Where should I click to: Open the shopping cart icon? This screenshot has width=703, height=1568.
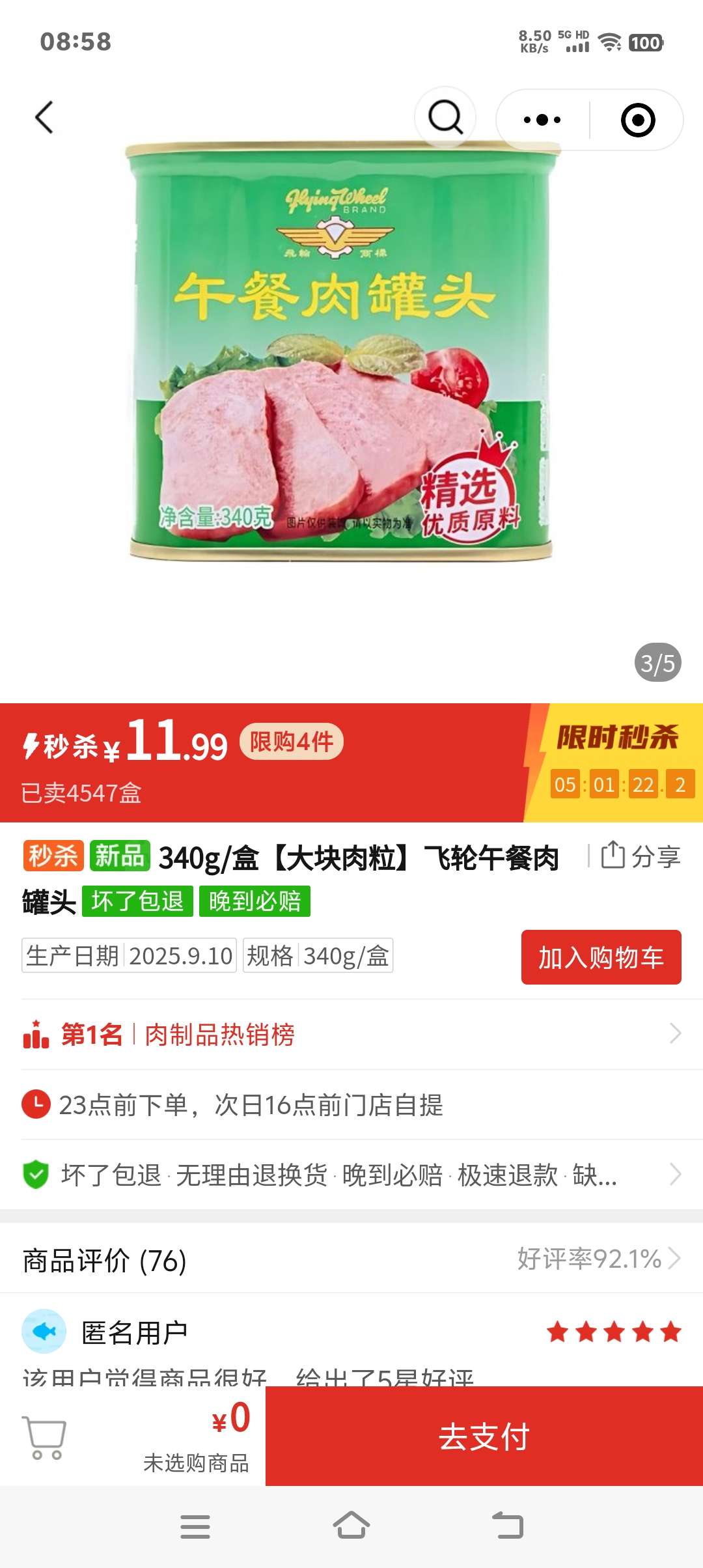click(x=44, y=1436)
